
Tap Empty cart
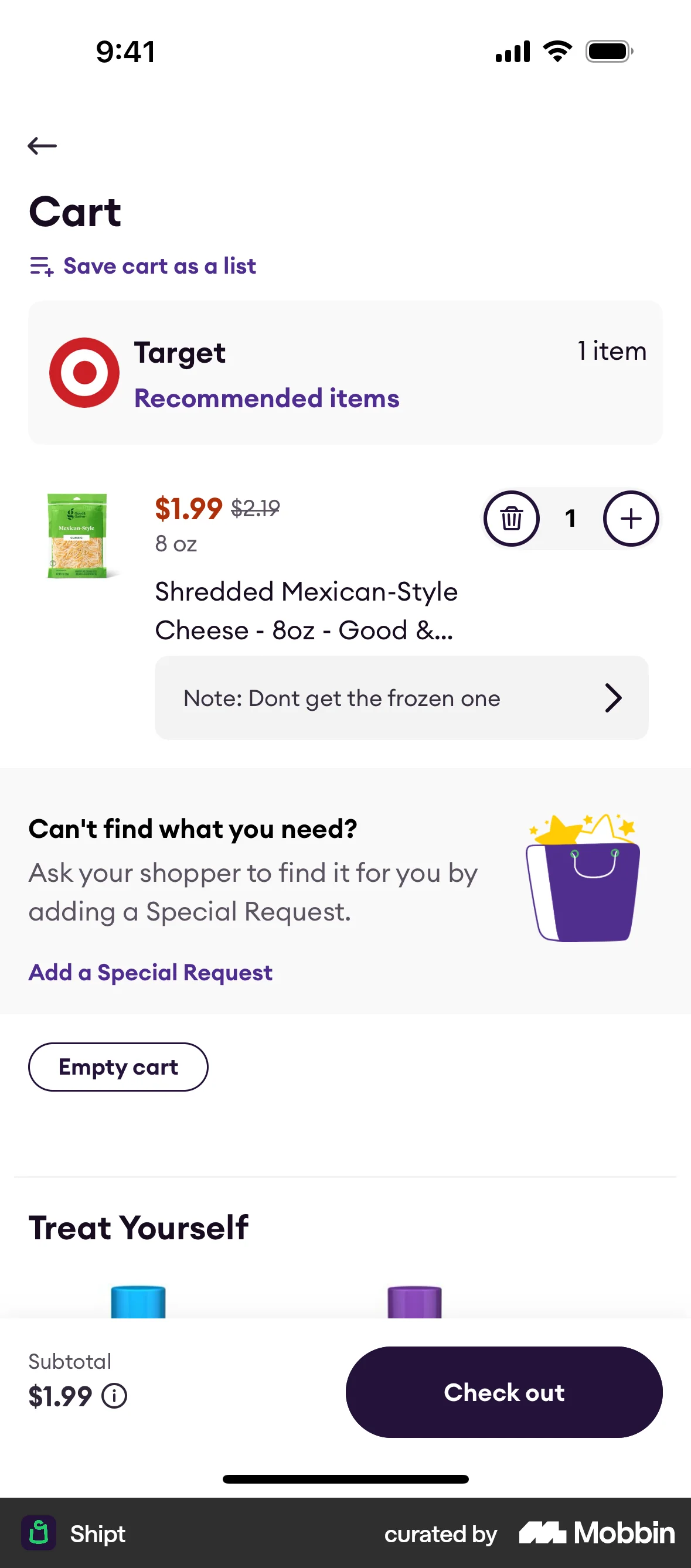click(x=118, y=1067)
